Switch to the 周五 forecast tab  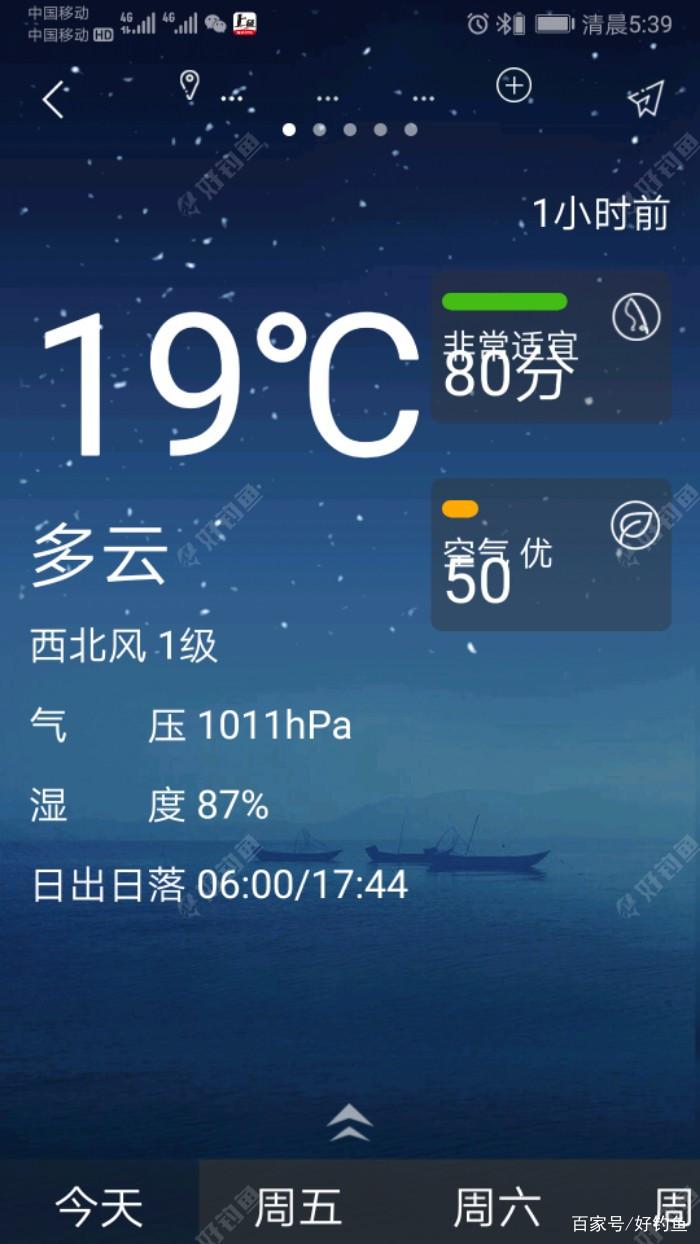pos(298,1206)
